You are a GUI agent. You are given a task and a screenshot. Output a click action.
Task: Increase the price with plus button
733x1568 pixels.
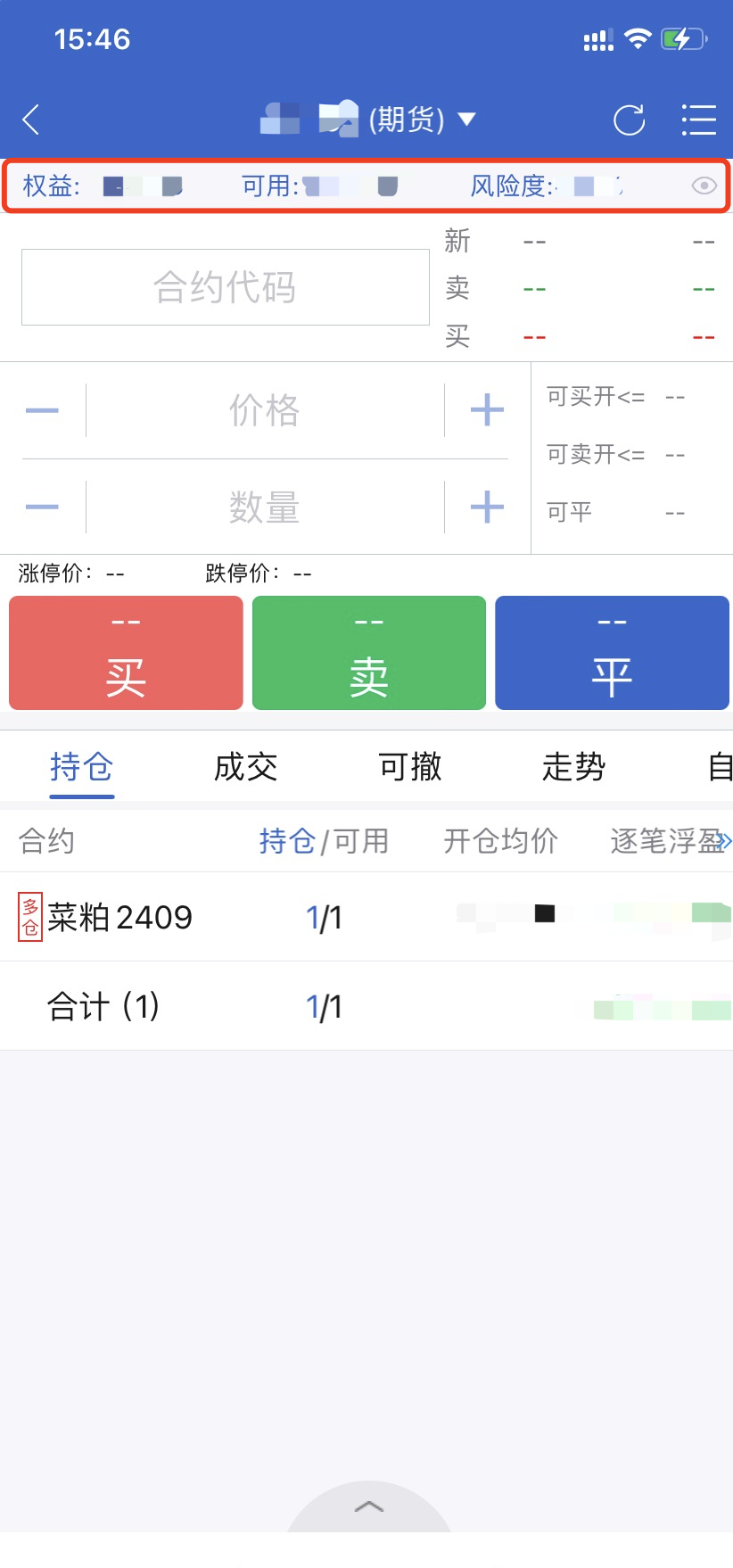487,410
